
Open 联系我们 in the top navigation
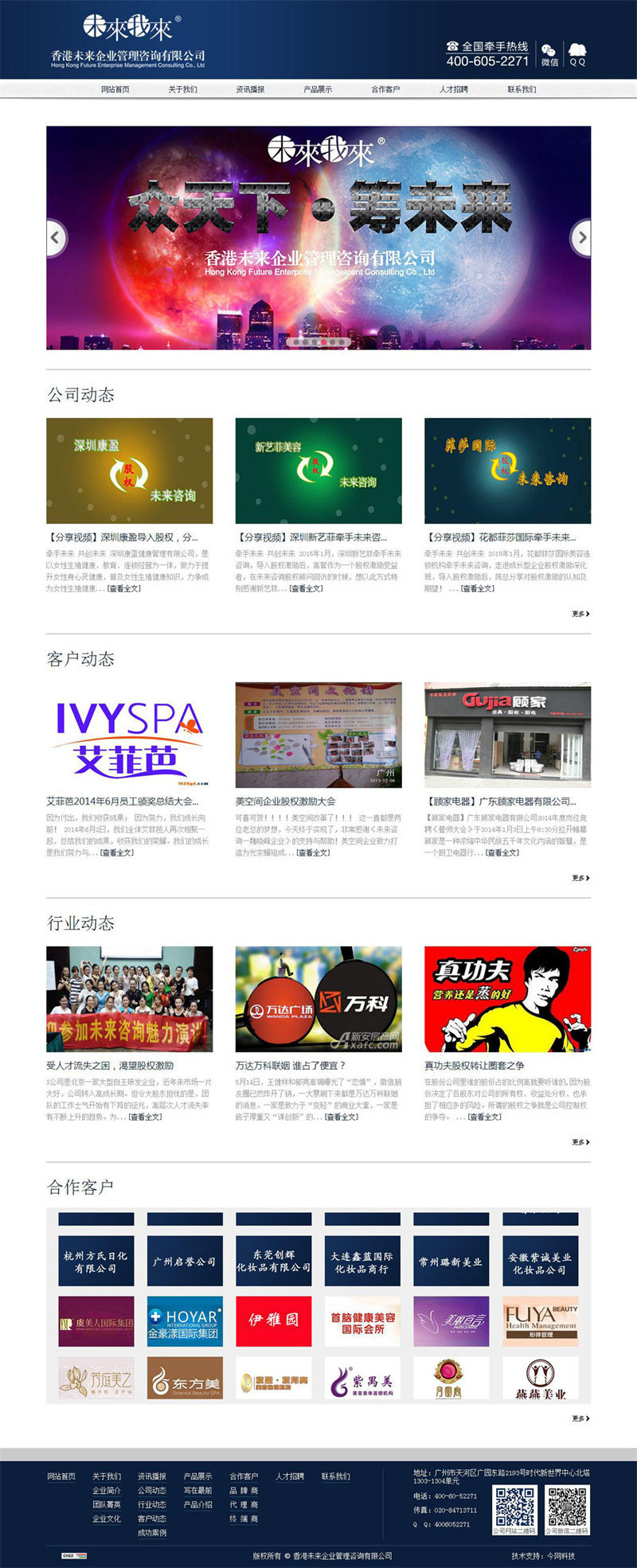(522, 89)
